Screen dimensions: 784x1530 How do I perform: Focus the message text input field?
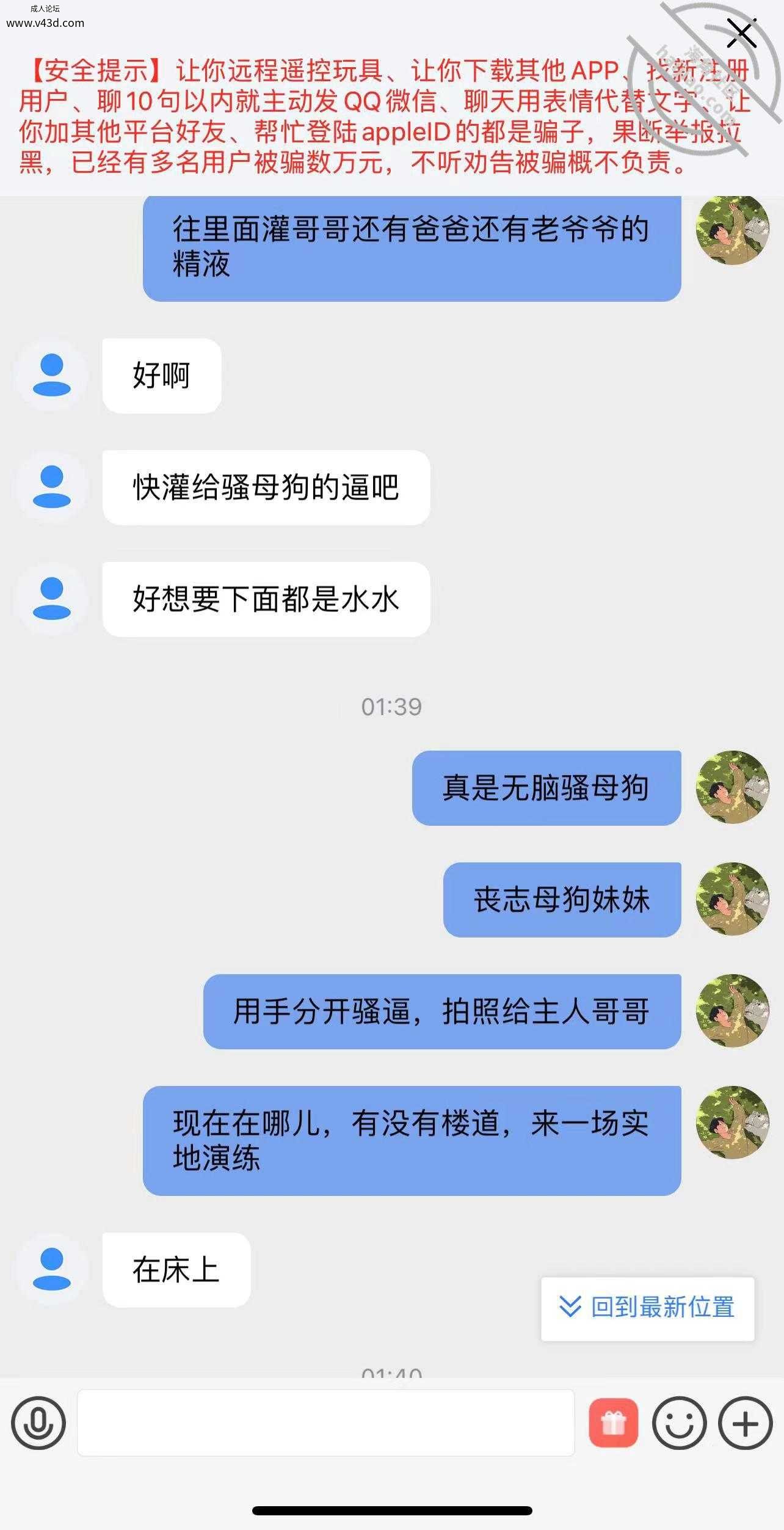pos(326,1423)
